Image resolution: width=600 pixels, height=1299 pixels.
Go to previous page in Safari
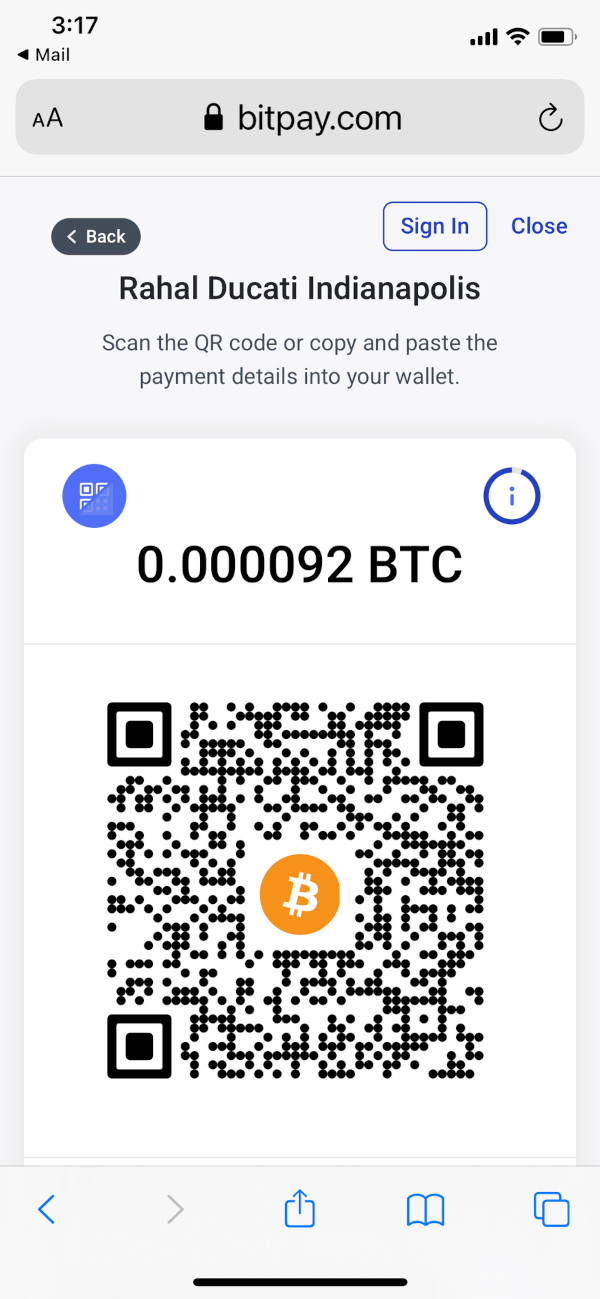(46, 1210)
